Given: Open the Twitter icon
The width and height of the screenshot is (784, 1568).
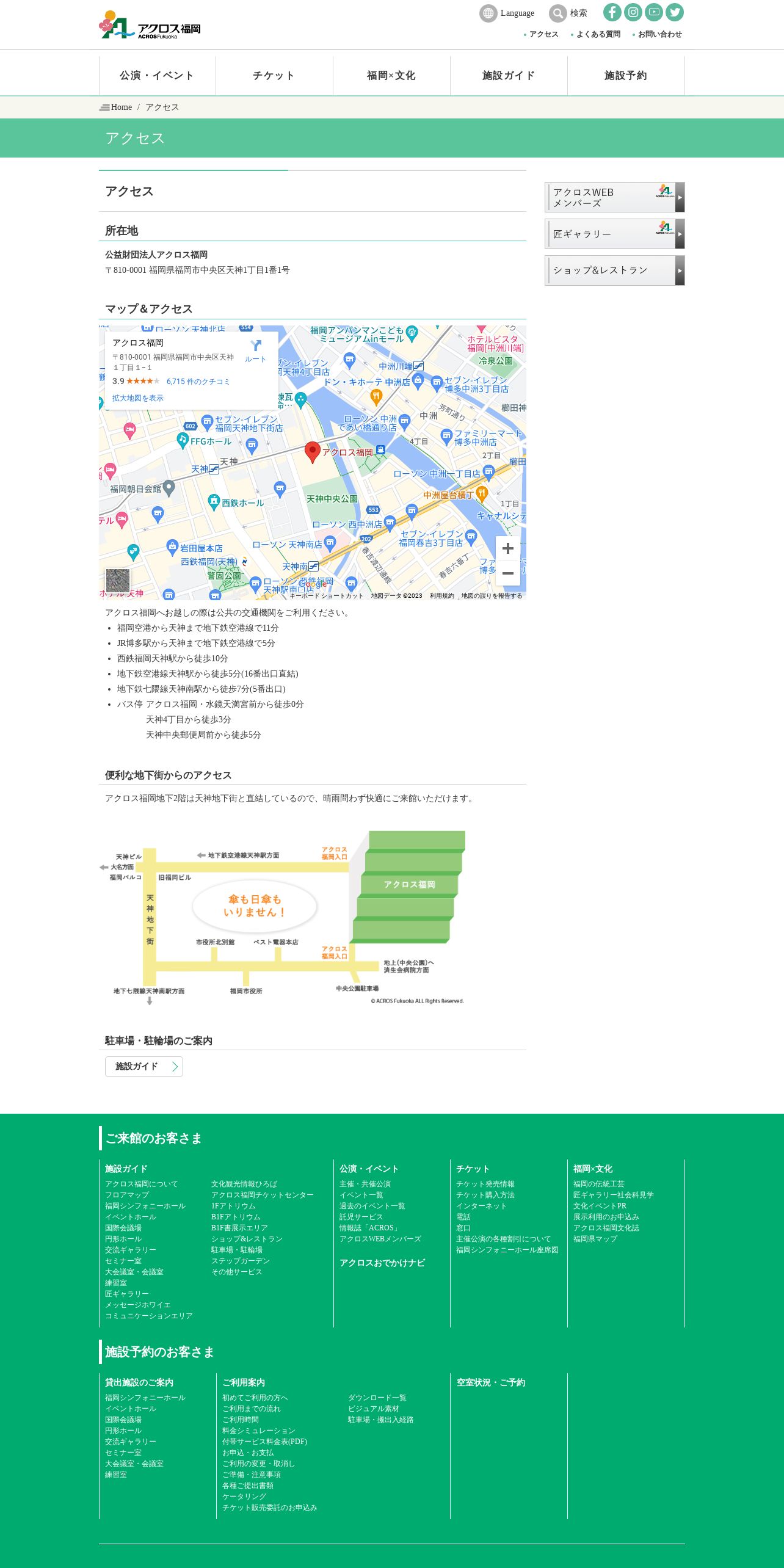Looking at the screenshot, I should 675,12.
